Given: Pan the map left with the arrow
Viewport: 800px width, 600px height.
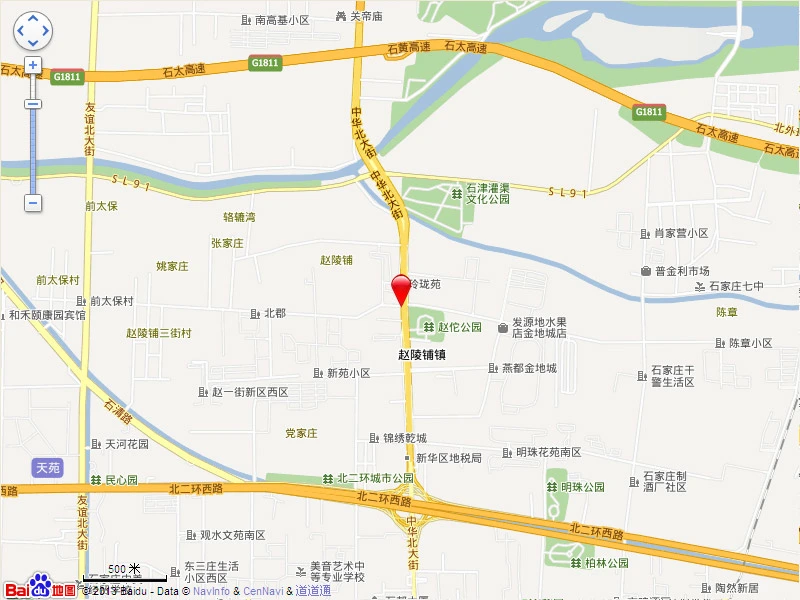Looking at the screenshot, I should [20, 31].
